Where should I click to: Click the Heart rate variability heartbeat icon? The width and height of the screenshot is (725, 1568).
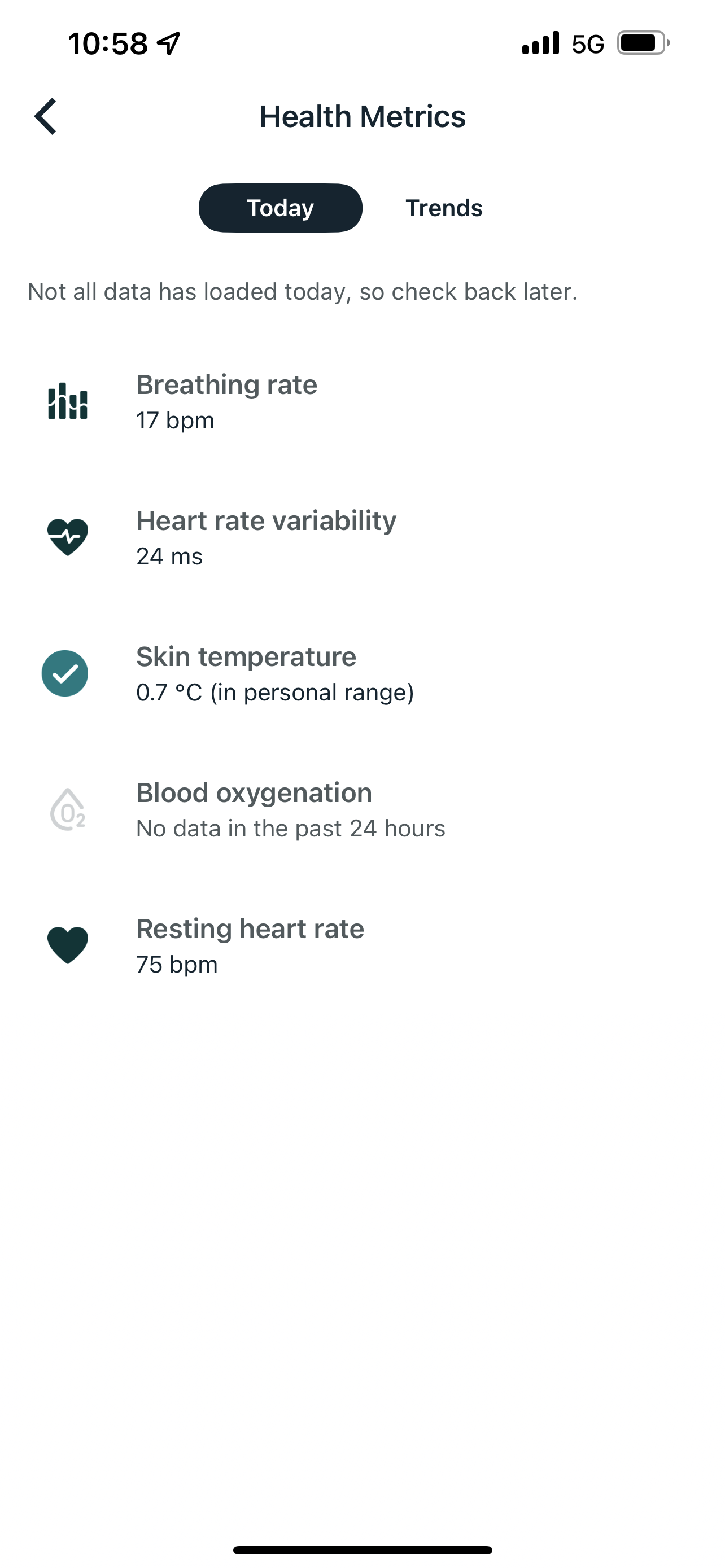[68, 538]
